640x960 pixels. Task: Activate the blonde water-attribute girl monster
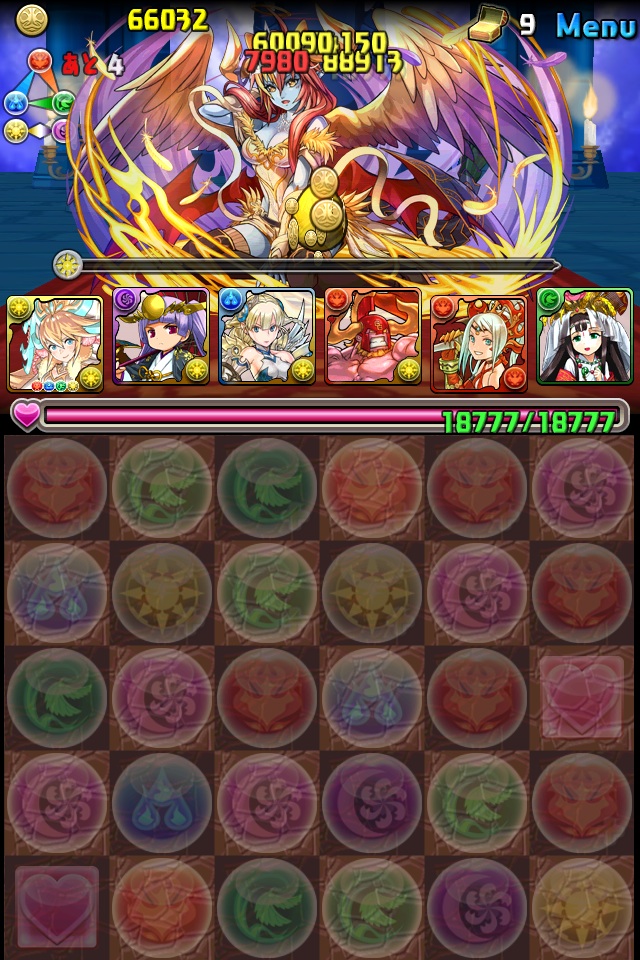(267, 338)
